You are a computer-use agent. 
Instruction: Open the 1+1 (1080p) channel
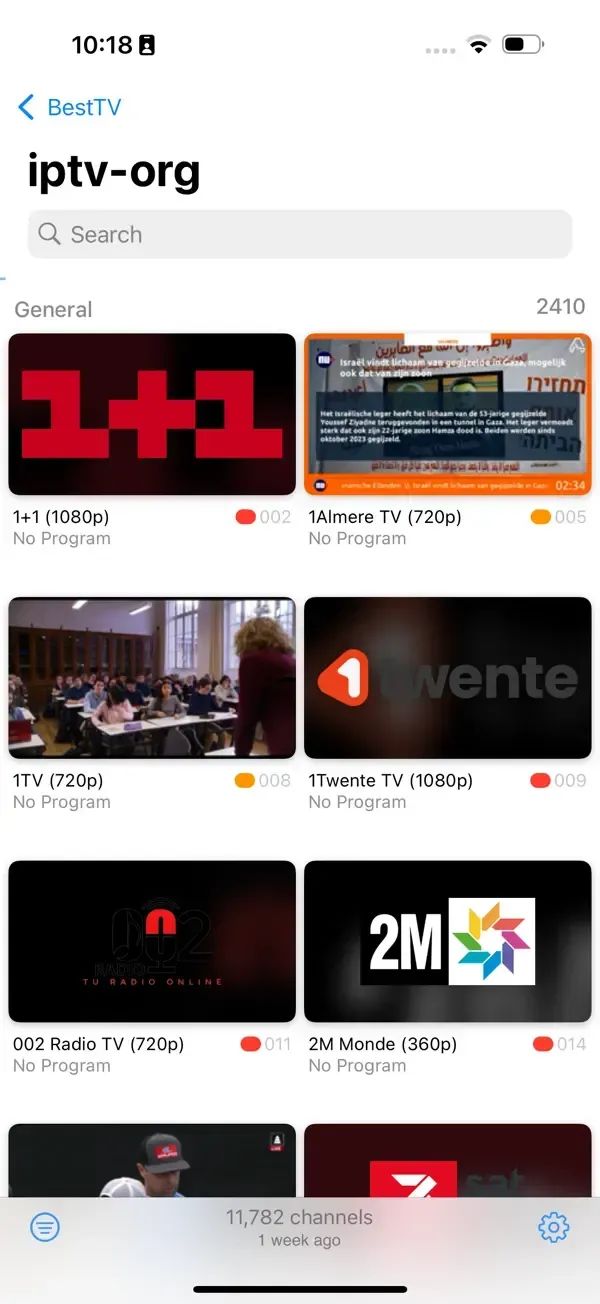click(152, 414)
